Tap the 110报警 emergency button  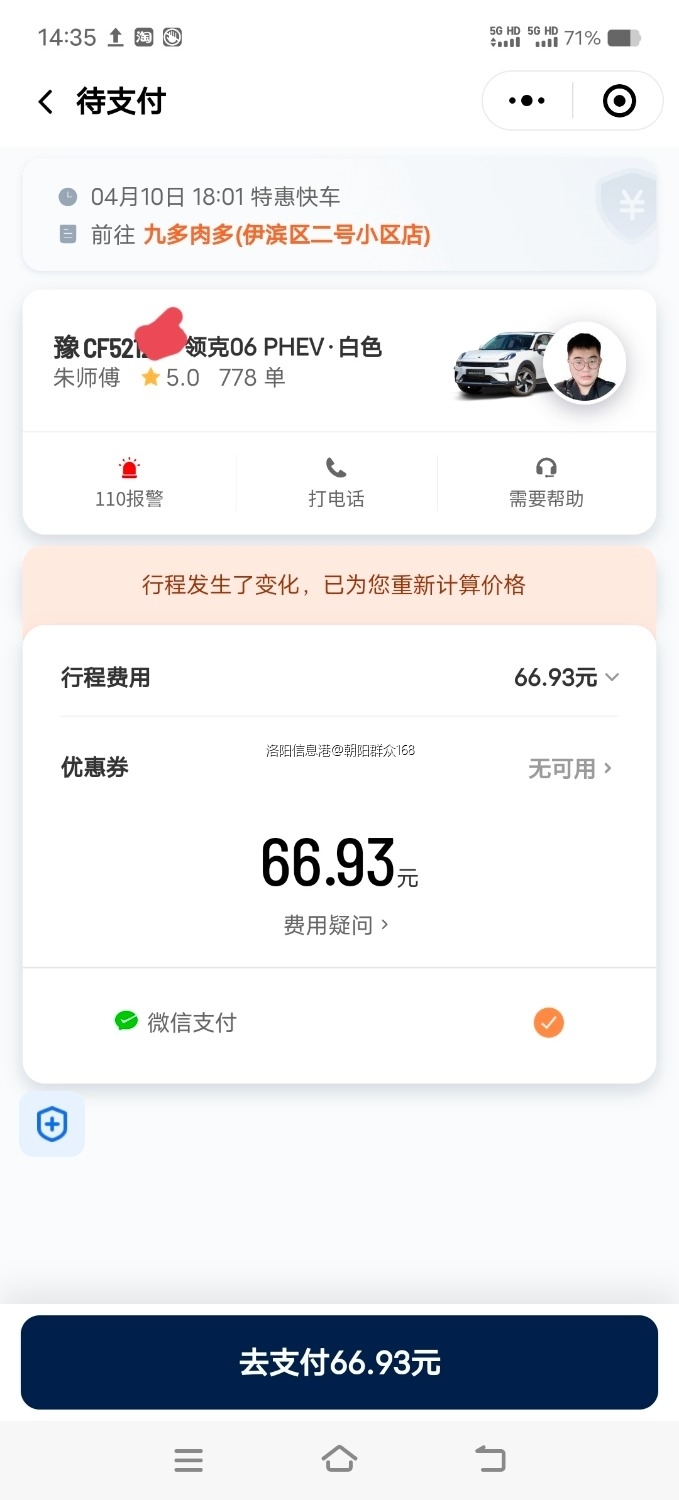129,483
